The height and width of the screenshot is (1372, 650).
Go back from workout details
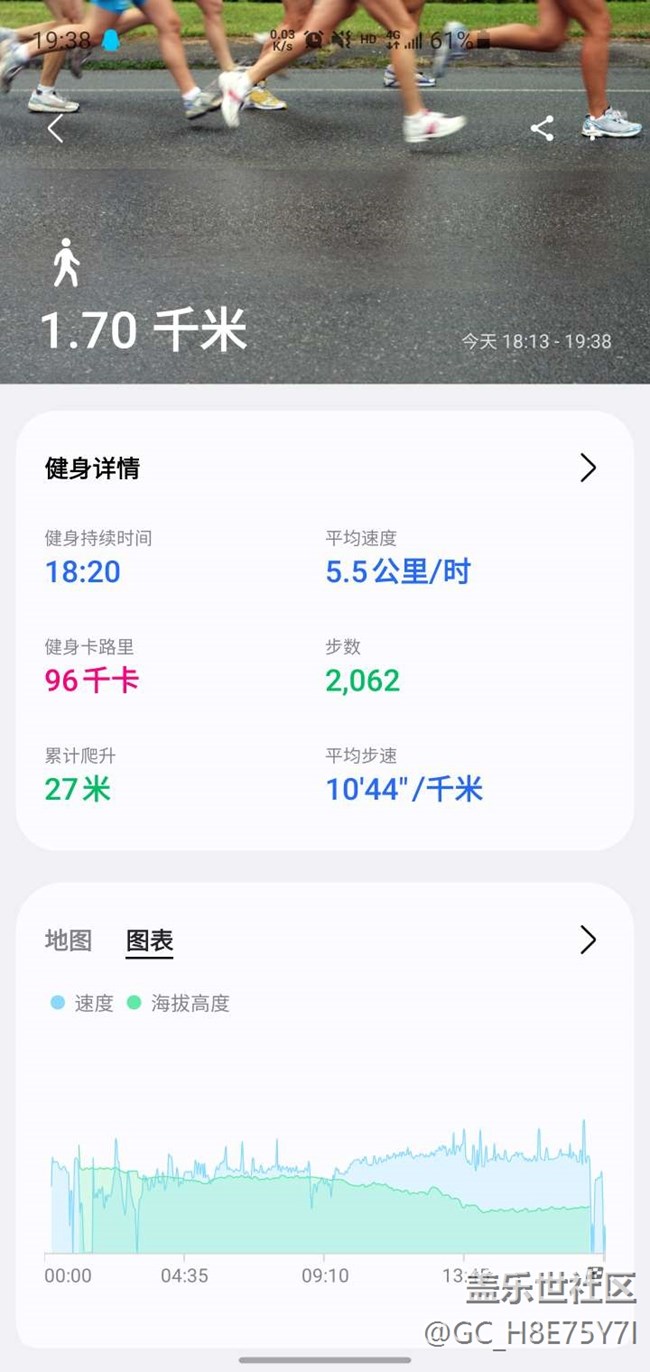(55, 128)
